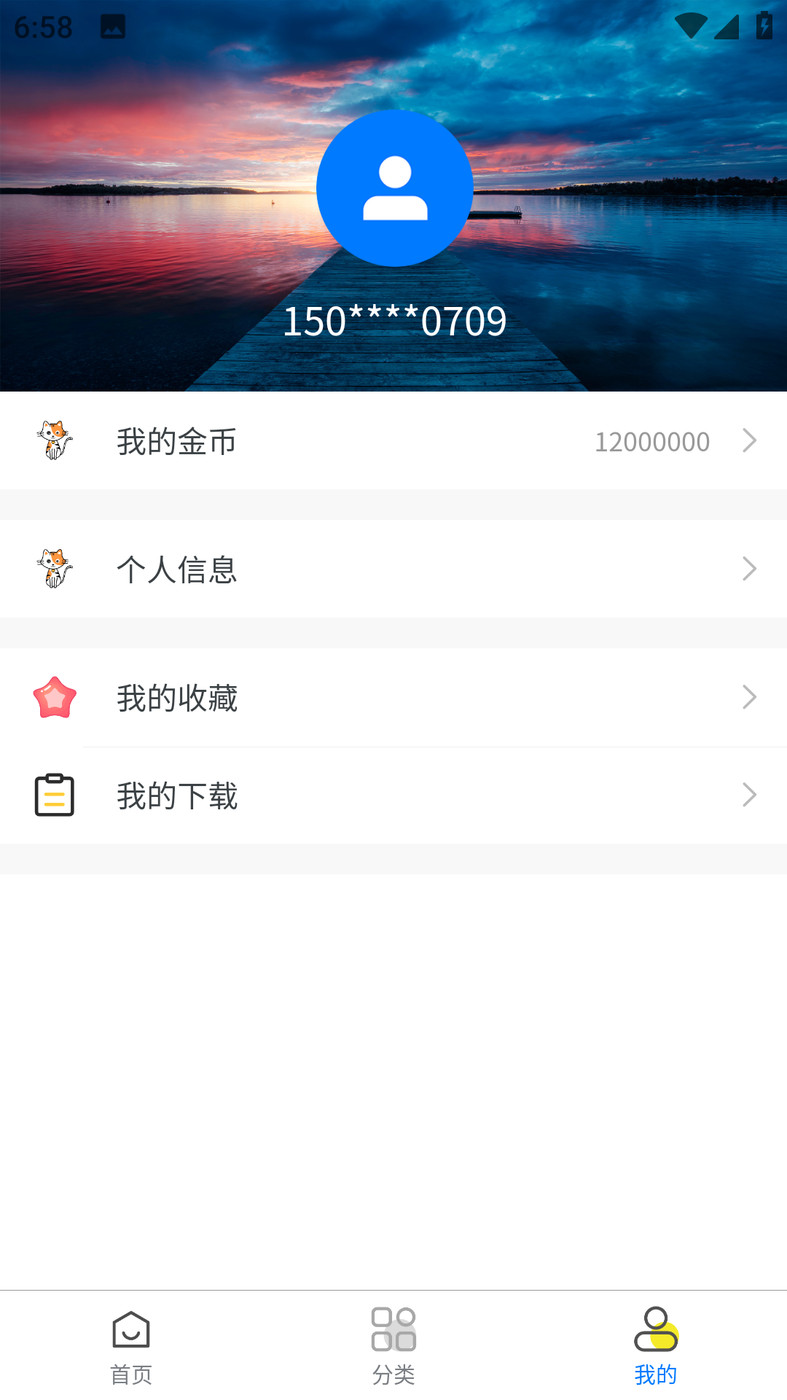Tap the masked phone number 150****0709
Image resolution: width=787 pixels, height=1400 pixels.
pos(395,320)
